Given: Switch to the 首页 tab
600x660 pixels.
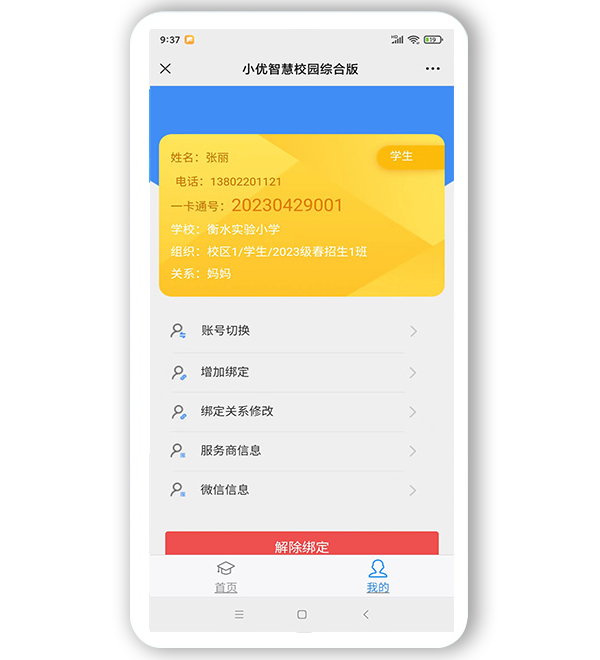Looking at the screenshot, I should coord(226,577).
